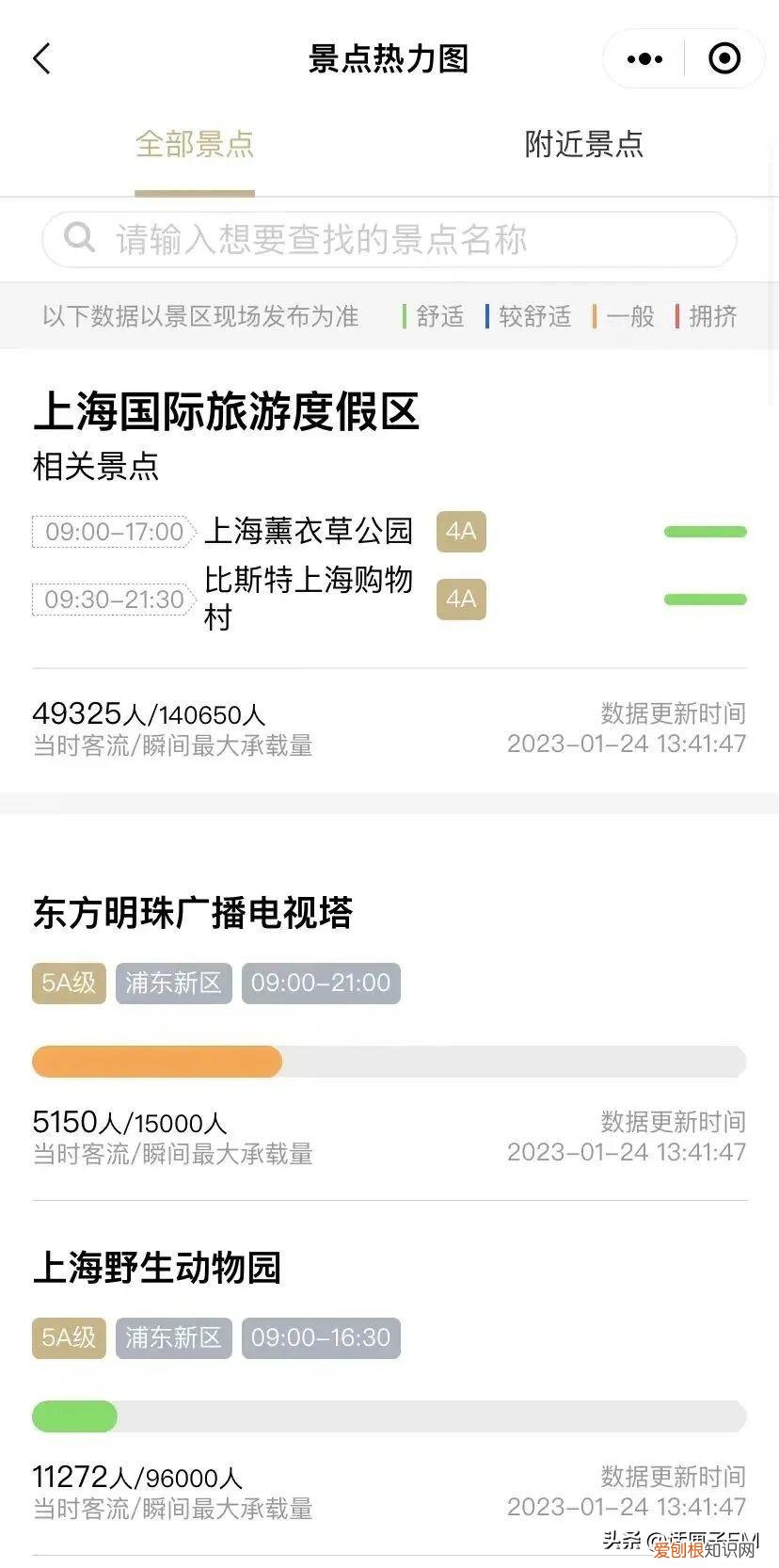779x1568 pixels.
Task: Click the 4A badge next to 比斯特上海购物村
Action: point(460,599)
